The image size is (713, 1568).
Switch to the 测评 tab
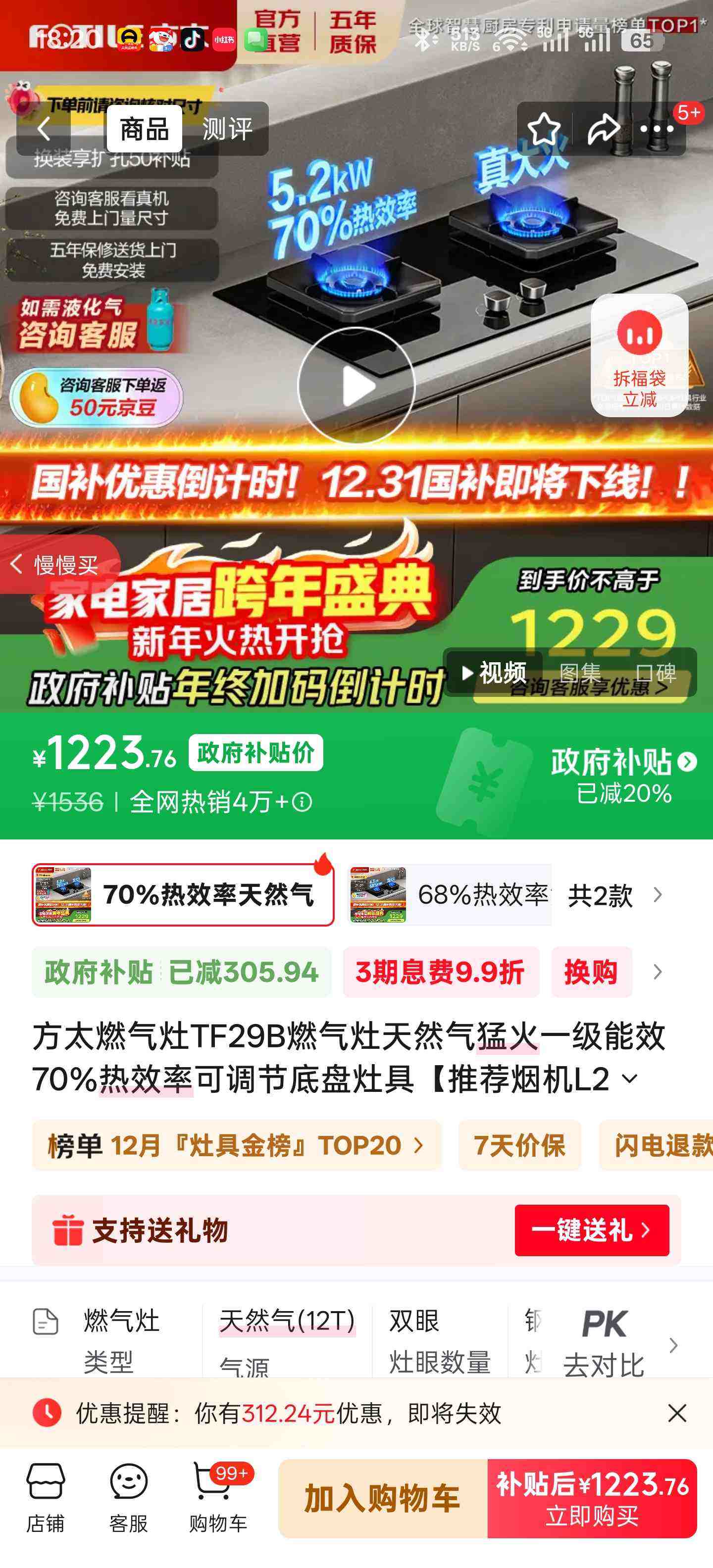point(228,128)
